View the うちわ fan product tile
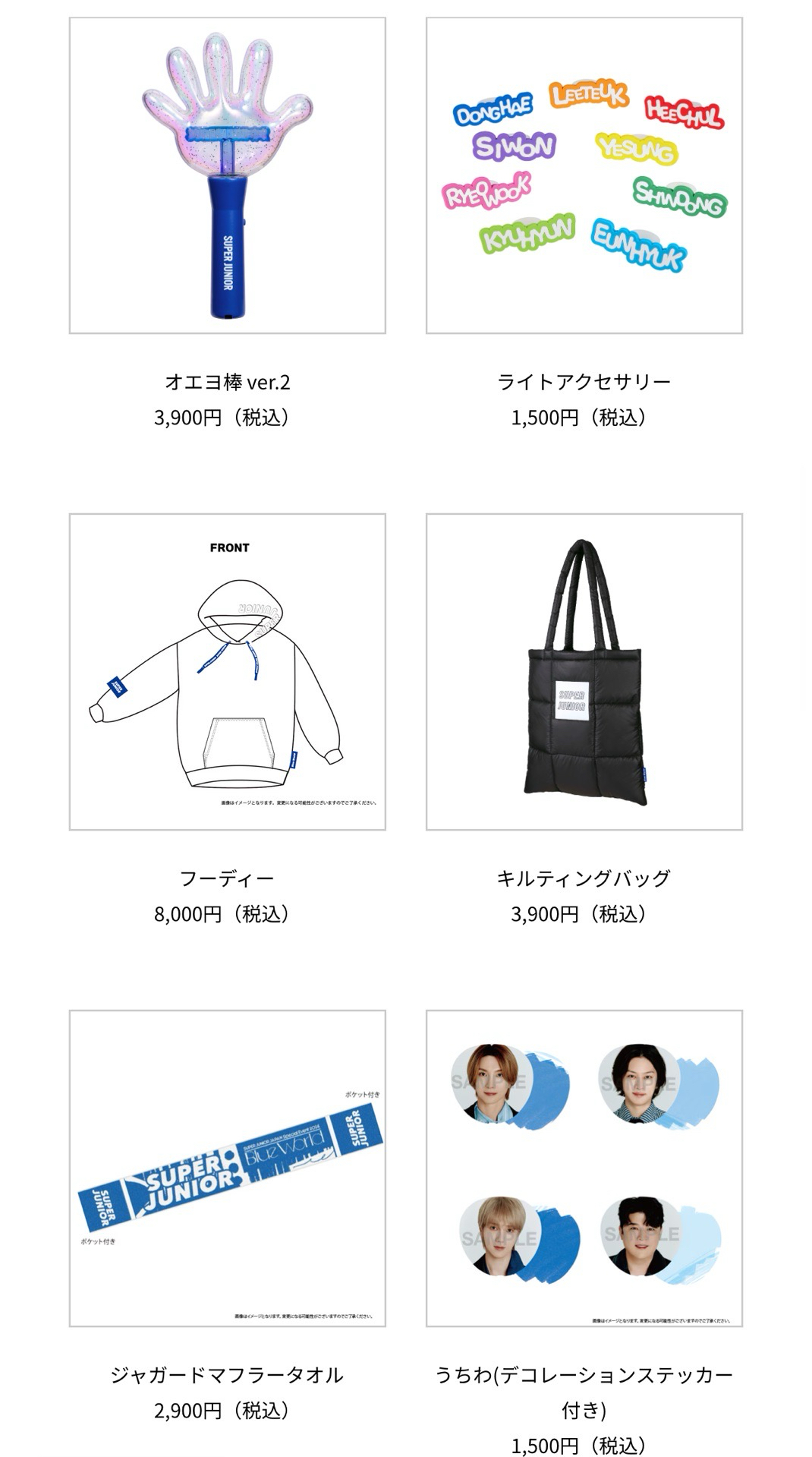 coord(584,1168)
